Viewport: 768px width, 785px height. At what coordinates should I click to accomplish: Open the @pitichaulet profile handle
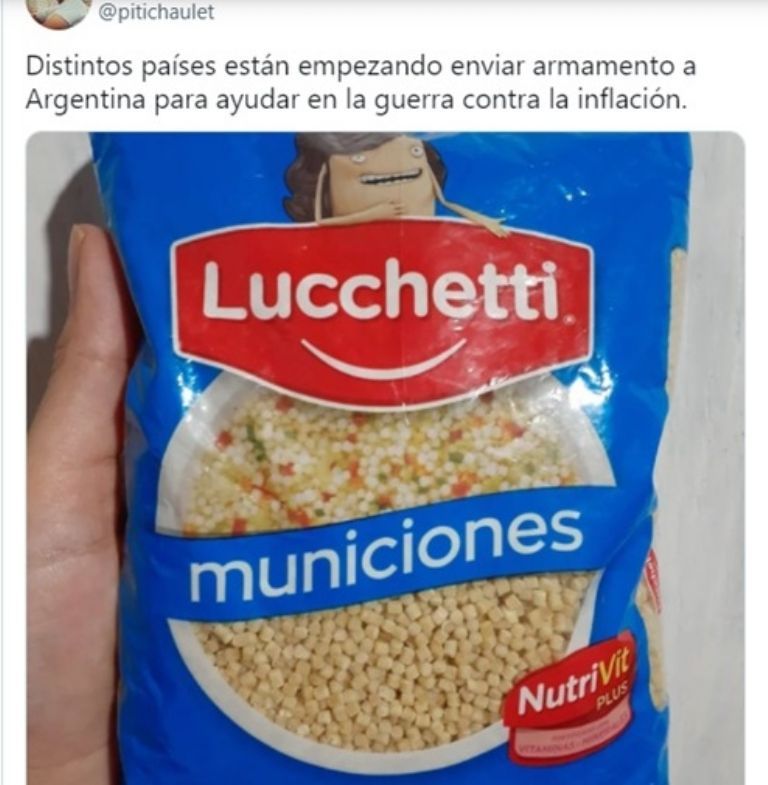(x=158, y=12)
